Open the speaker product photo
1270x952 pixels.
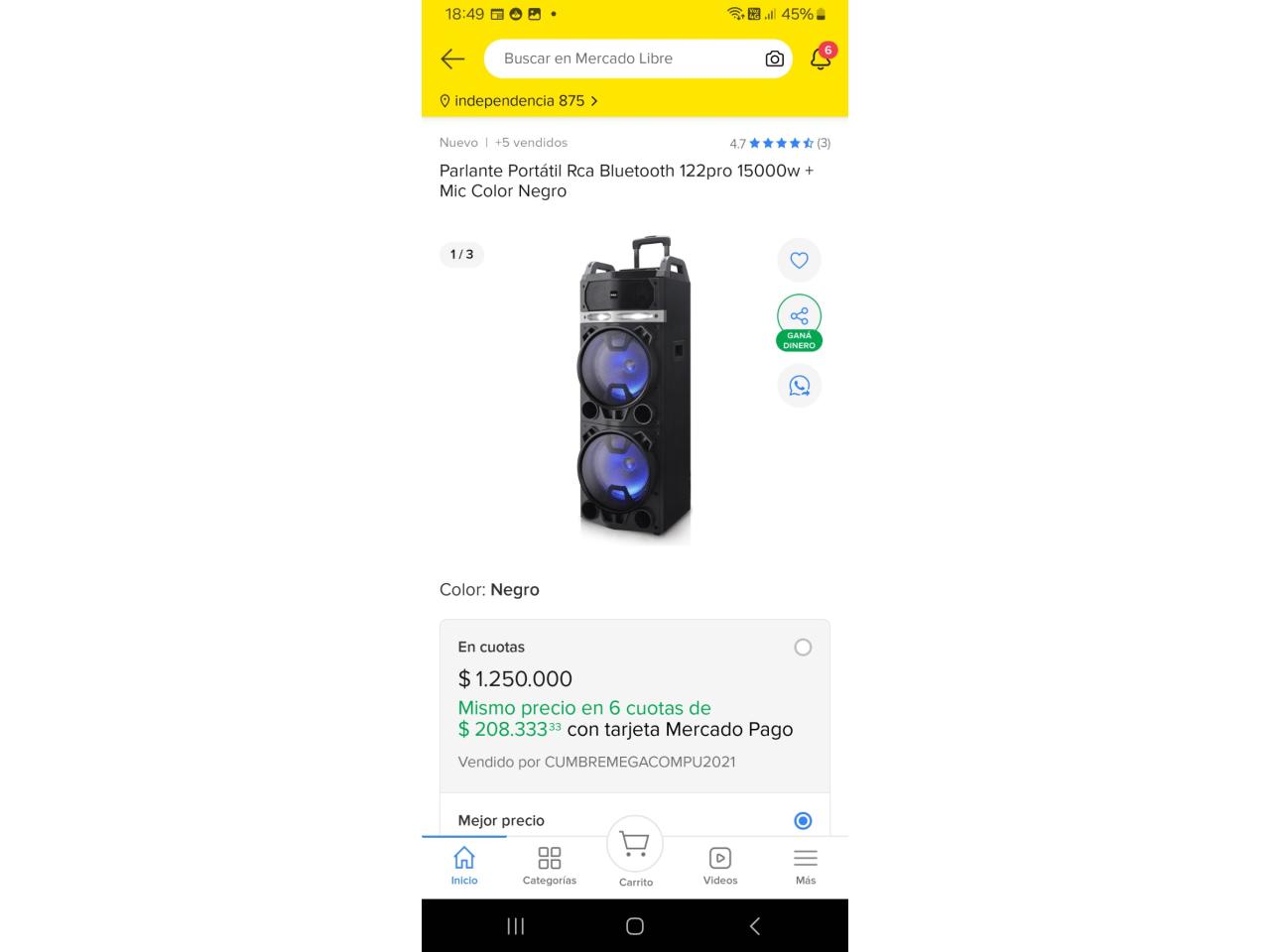(635, 390)
